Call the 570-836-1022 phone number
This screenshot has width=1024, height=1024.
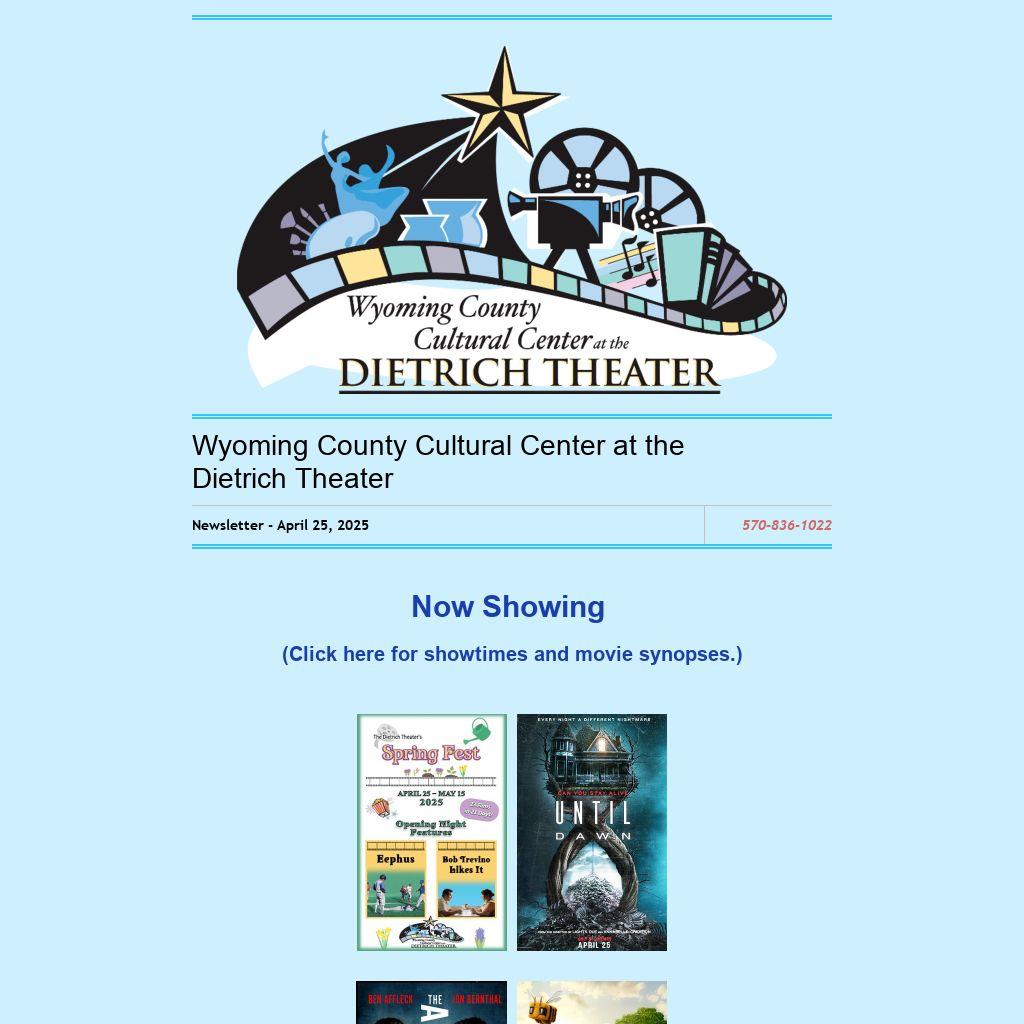click(x=786, y=525)
